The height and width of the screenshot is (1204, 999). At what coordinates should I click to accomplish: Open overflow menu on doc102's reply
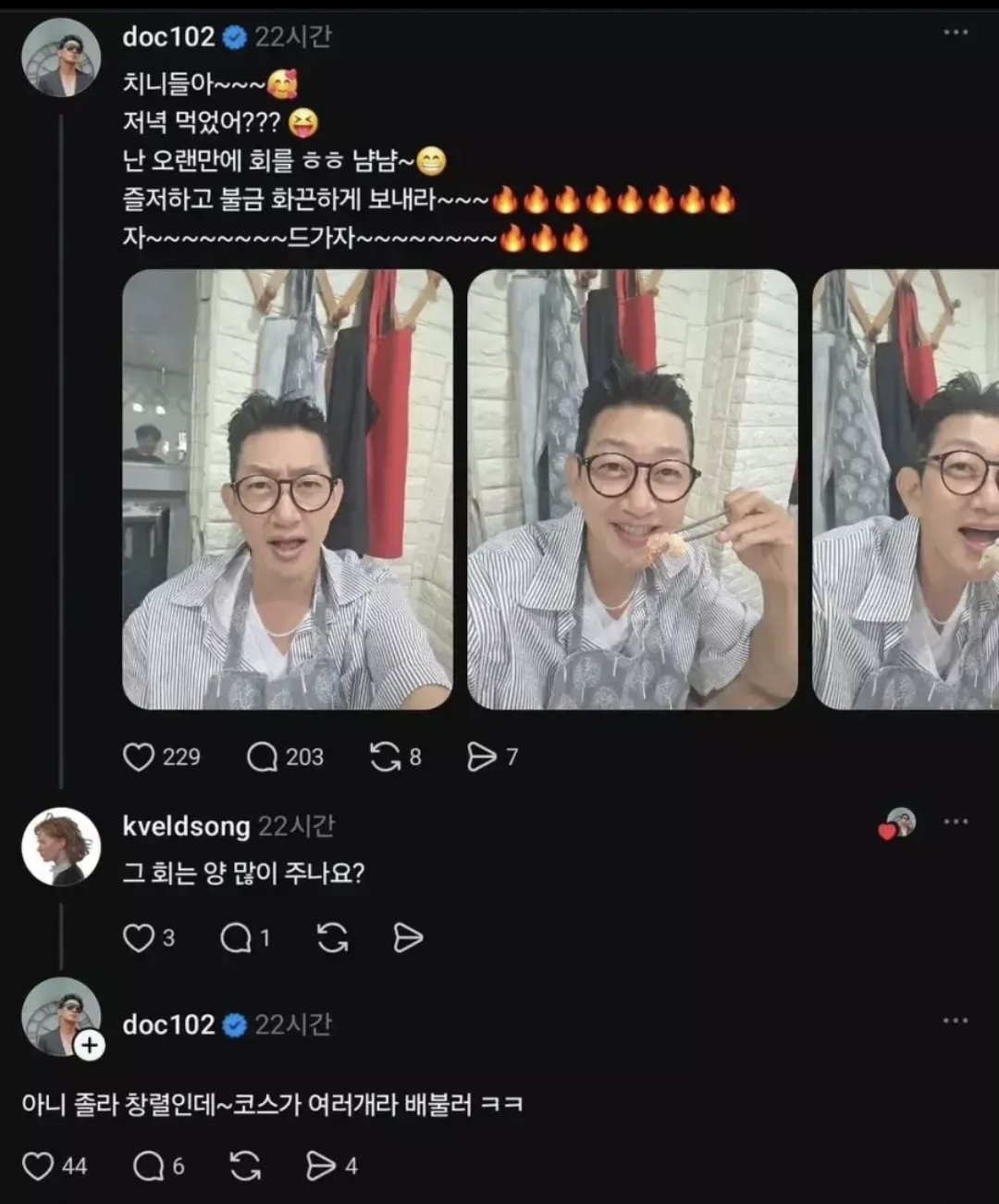(956, 1021)
